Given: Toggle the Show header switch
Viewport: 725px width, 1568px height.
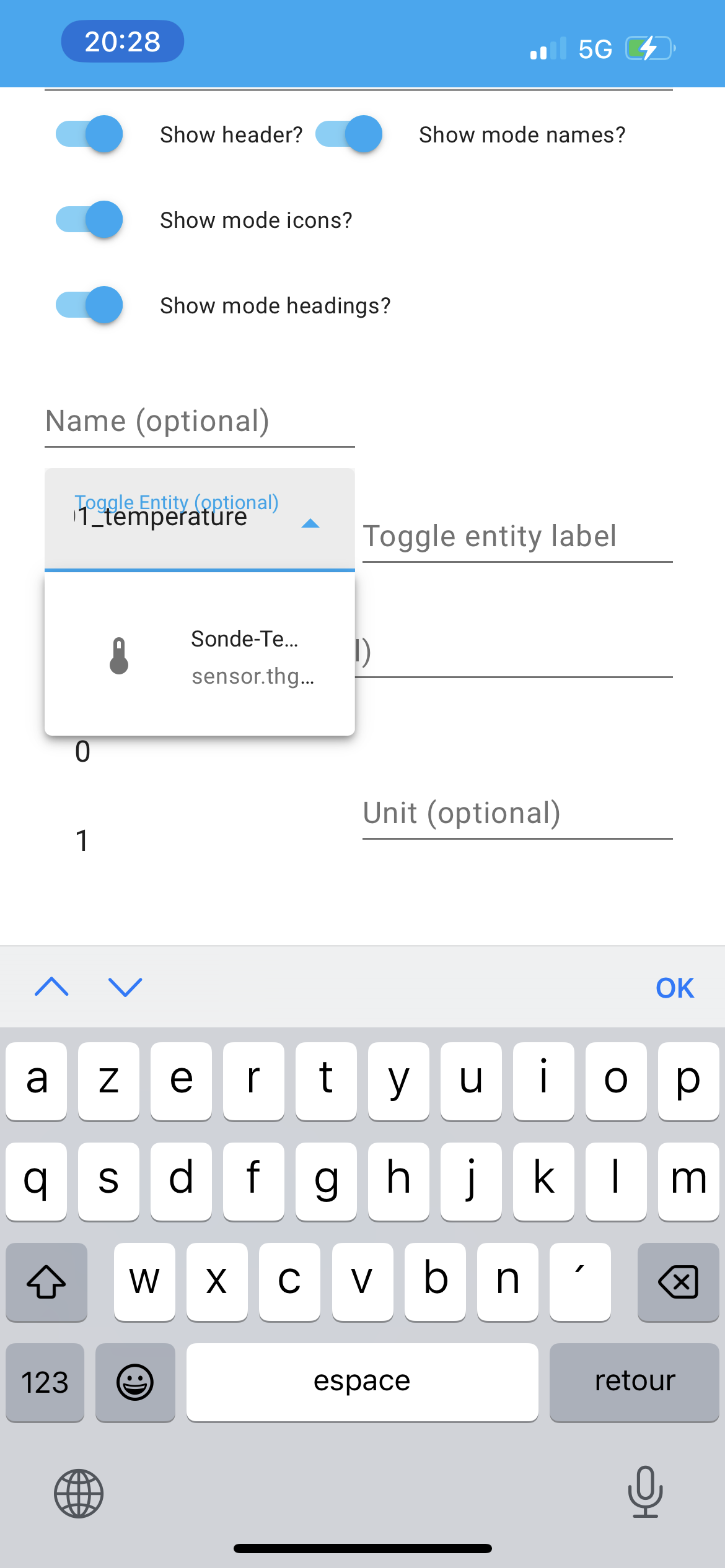Looking at the screenshot, I should [89, 134].
